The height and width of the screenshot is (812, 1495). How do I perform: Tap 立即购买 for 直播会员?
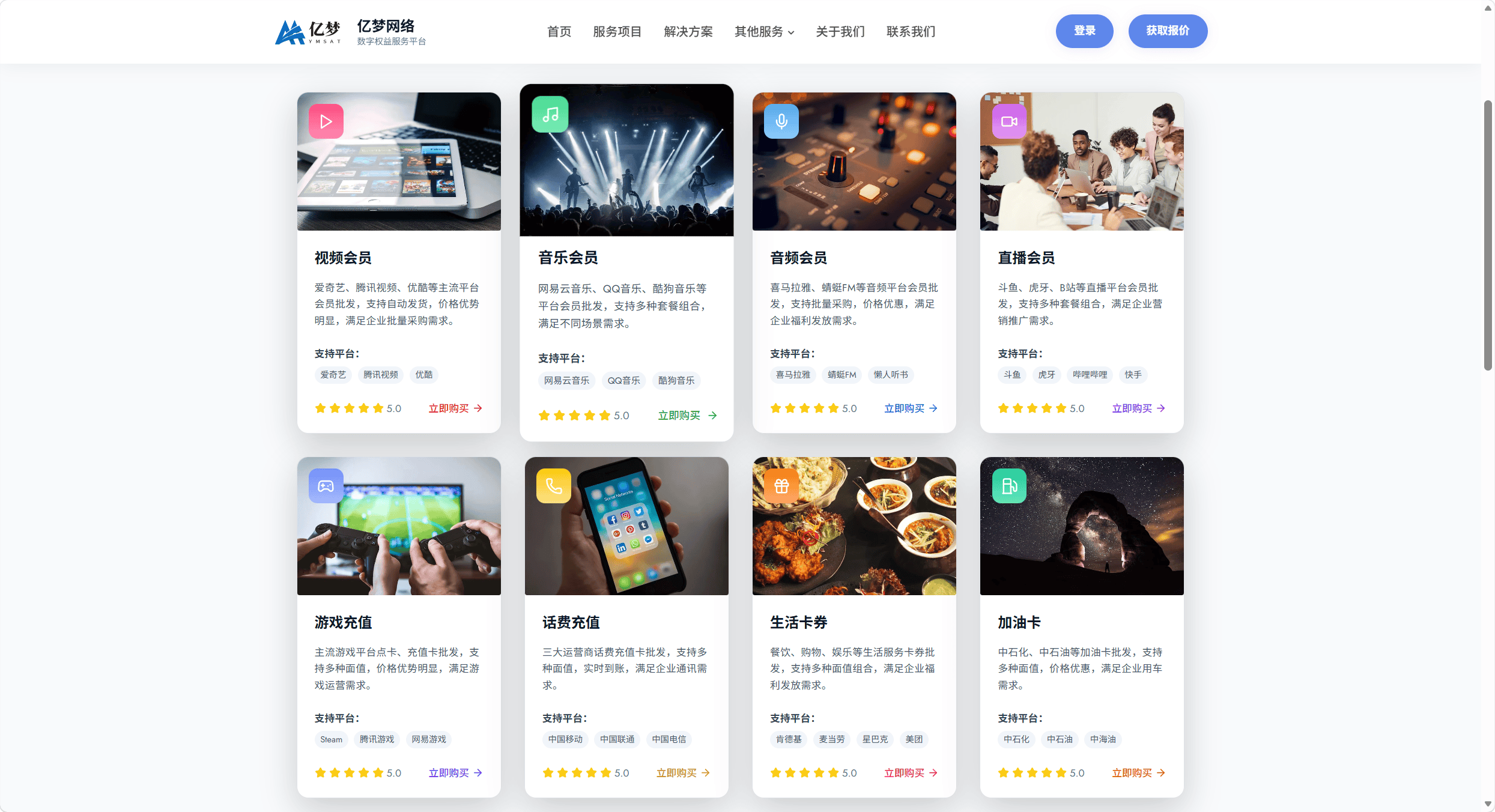point(1138,408)
